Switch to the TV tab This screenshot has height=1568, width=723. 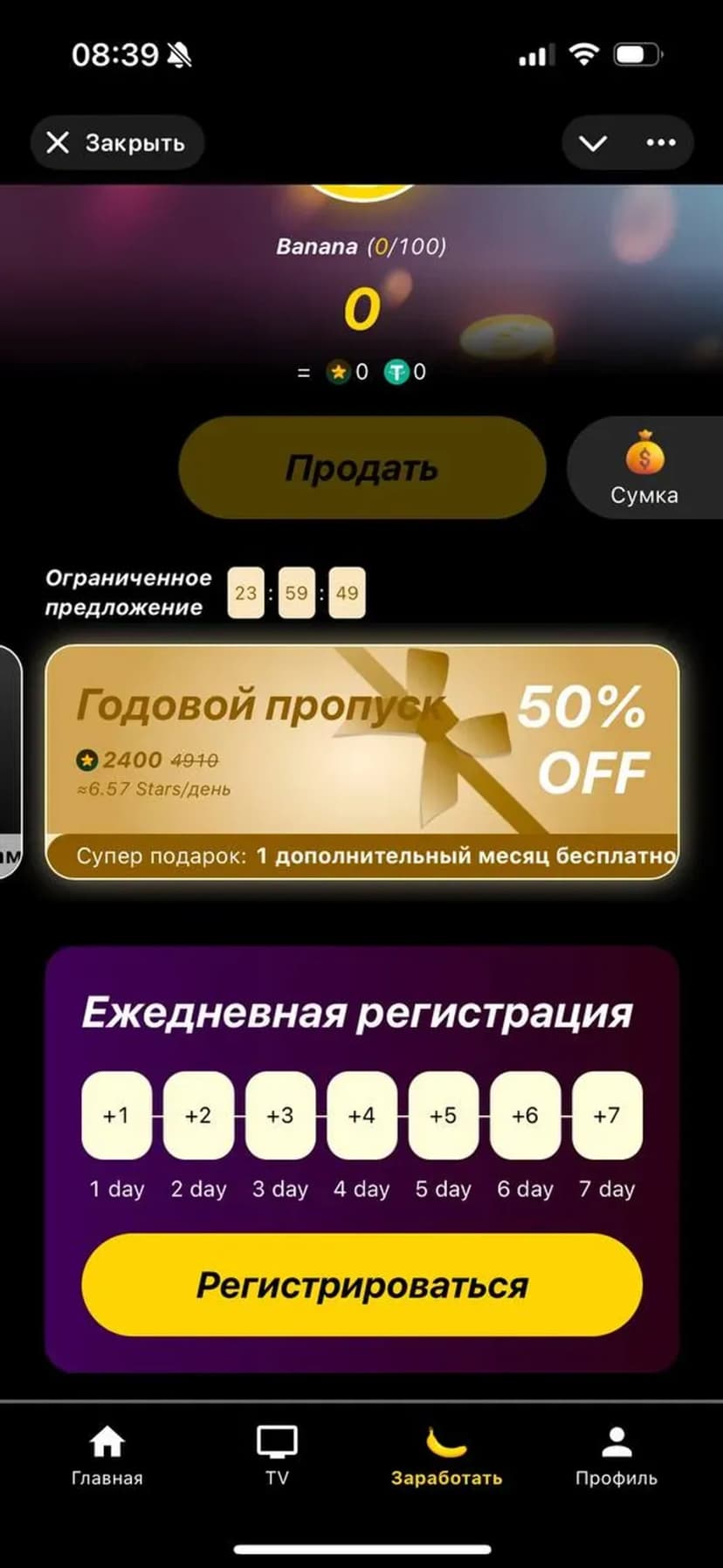277,1455
